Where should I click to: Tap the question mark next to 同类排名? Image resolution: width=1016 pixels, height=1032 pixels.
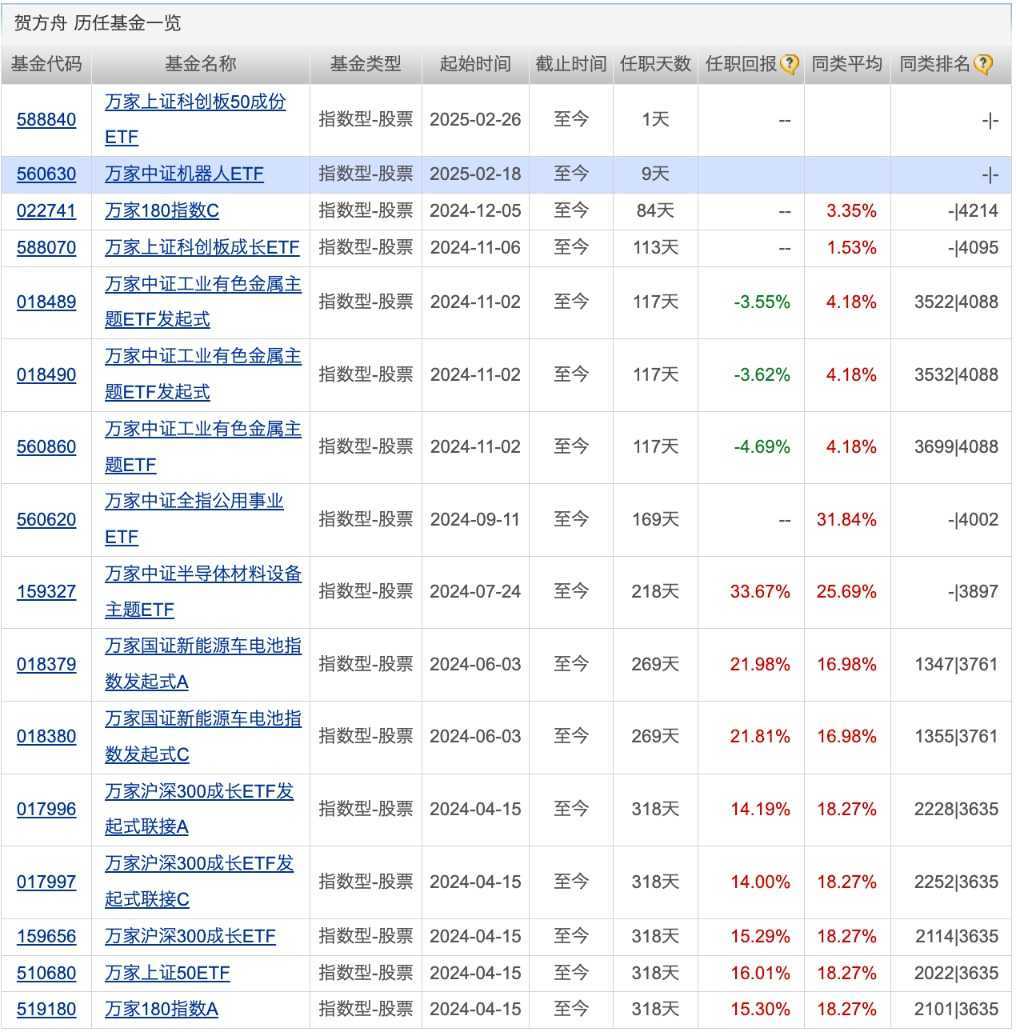983,64
